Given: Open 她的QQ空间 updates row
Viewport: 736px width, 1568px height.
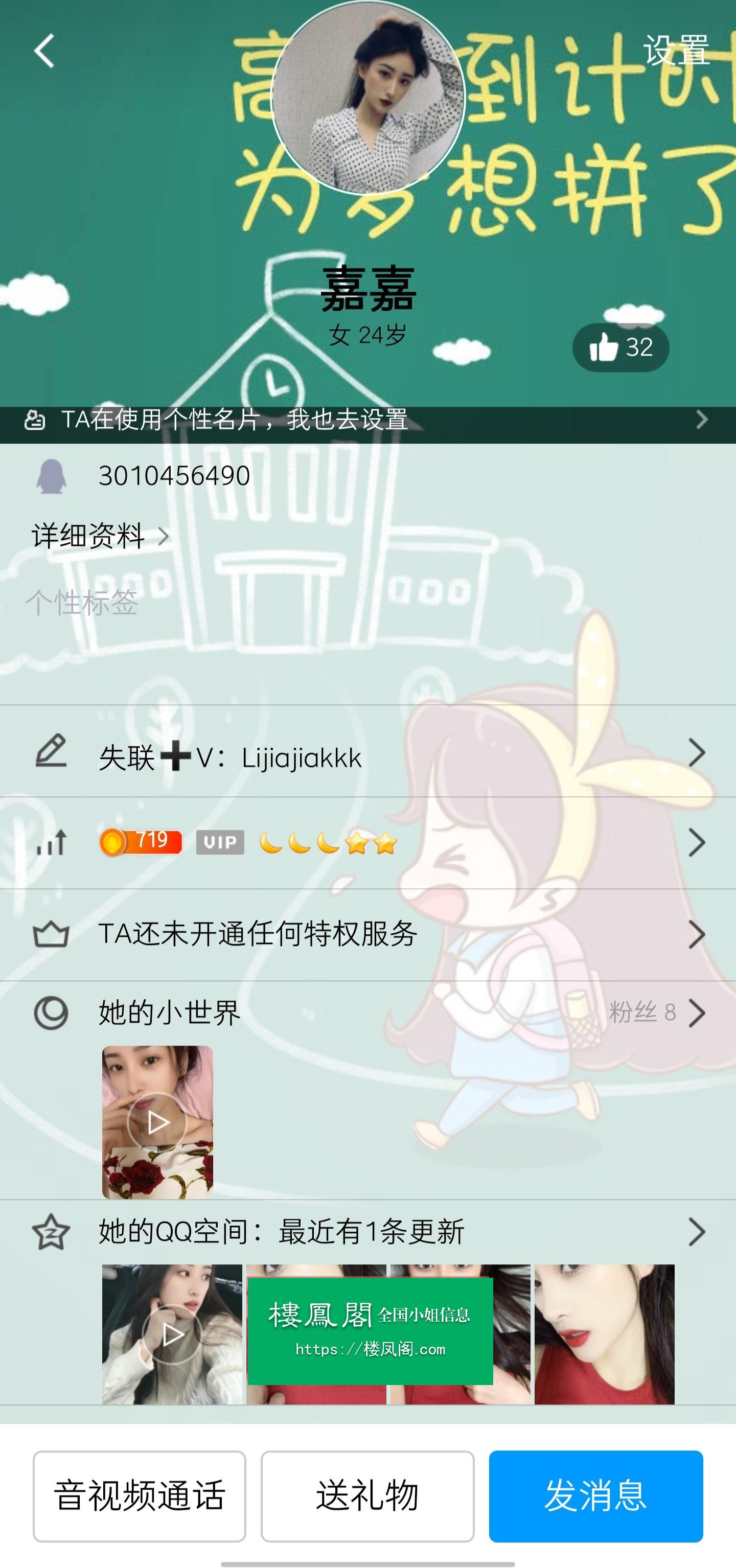Looking at the screenshot, I should coord(367,1232).
